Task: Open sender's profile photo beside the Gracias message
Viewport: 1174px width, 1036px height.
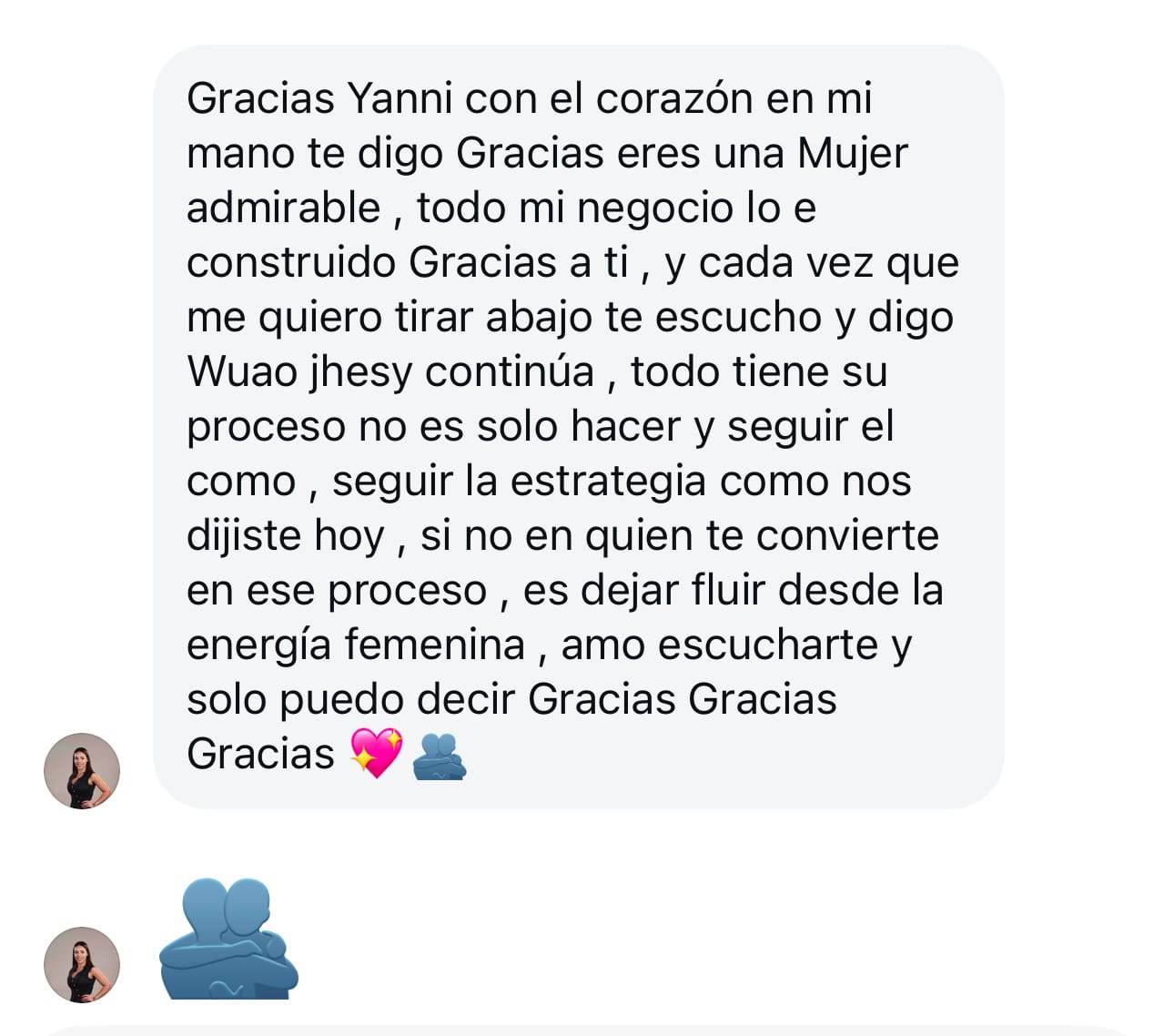Action: pyautogui.click(x=82, y=770)
